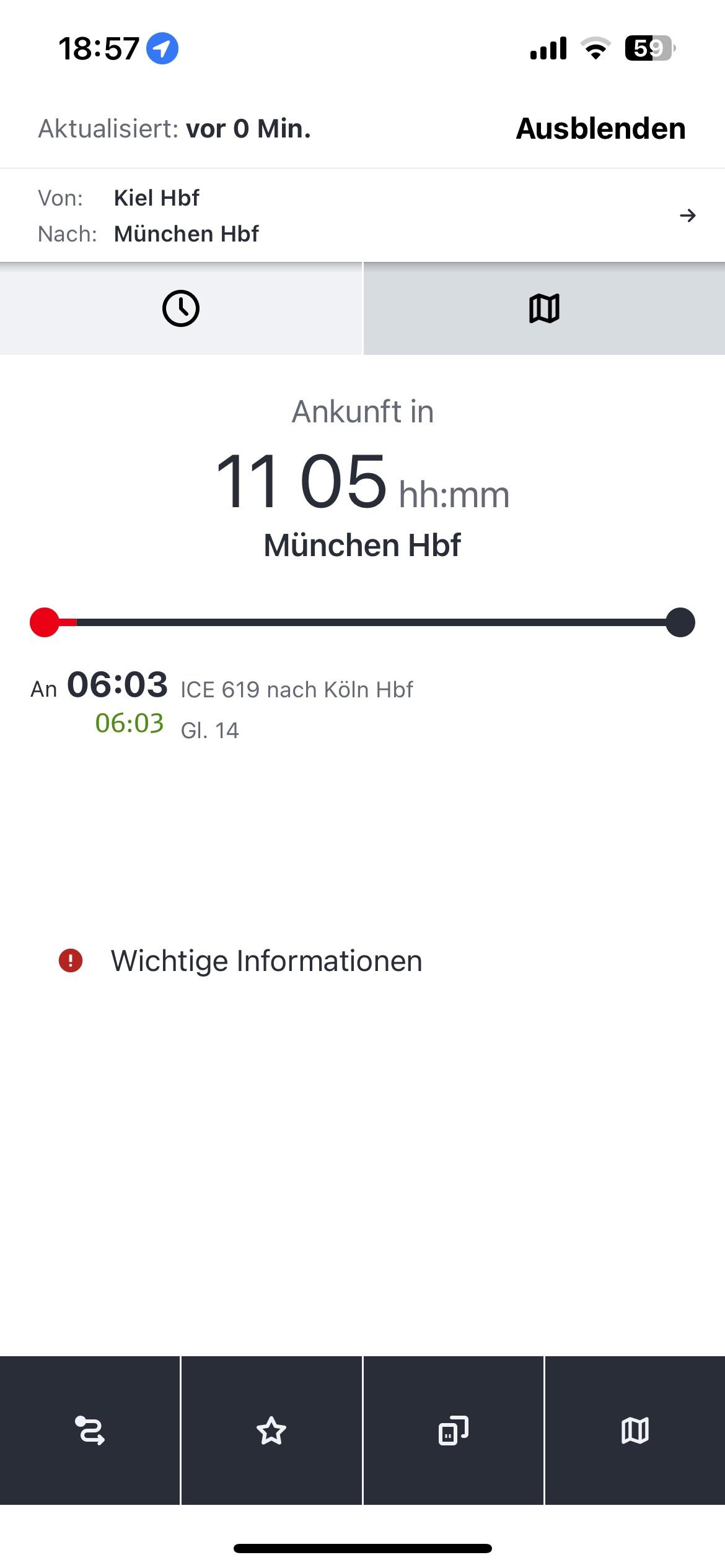Open the route planner in bottom bar
Viewport: 725px width, 1568px height.
coord(90,1431)
